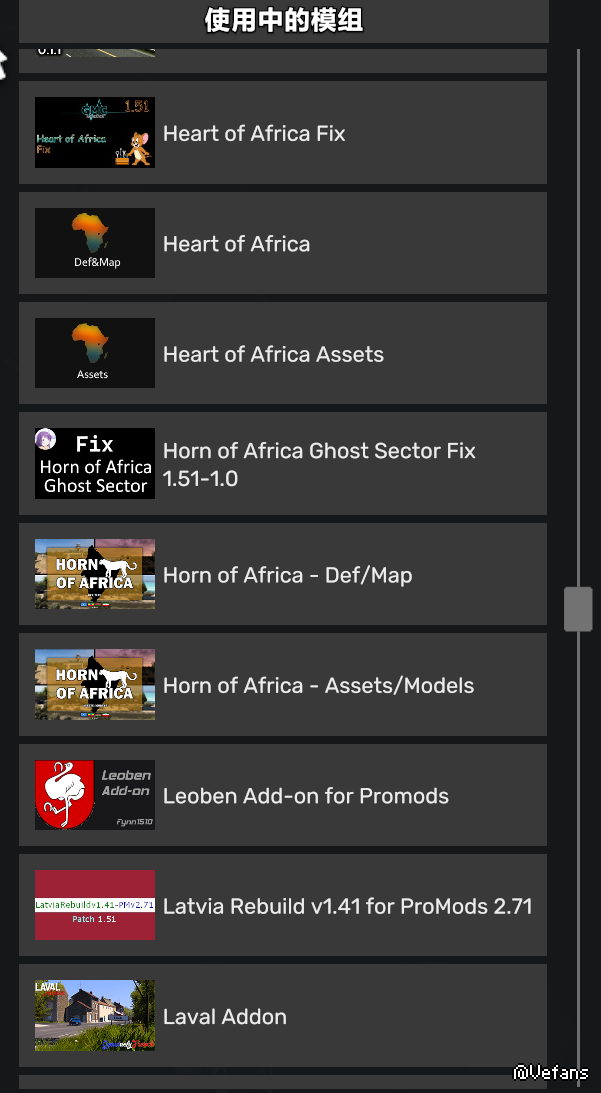The height and width of the screenshot is (1093, 601).
Task: Select the Laval Addon mod
Action: [283, 1016]
